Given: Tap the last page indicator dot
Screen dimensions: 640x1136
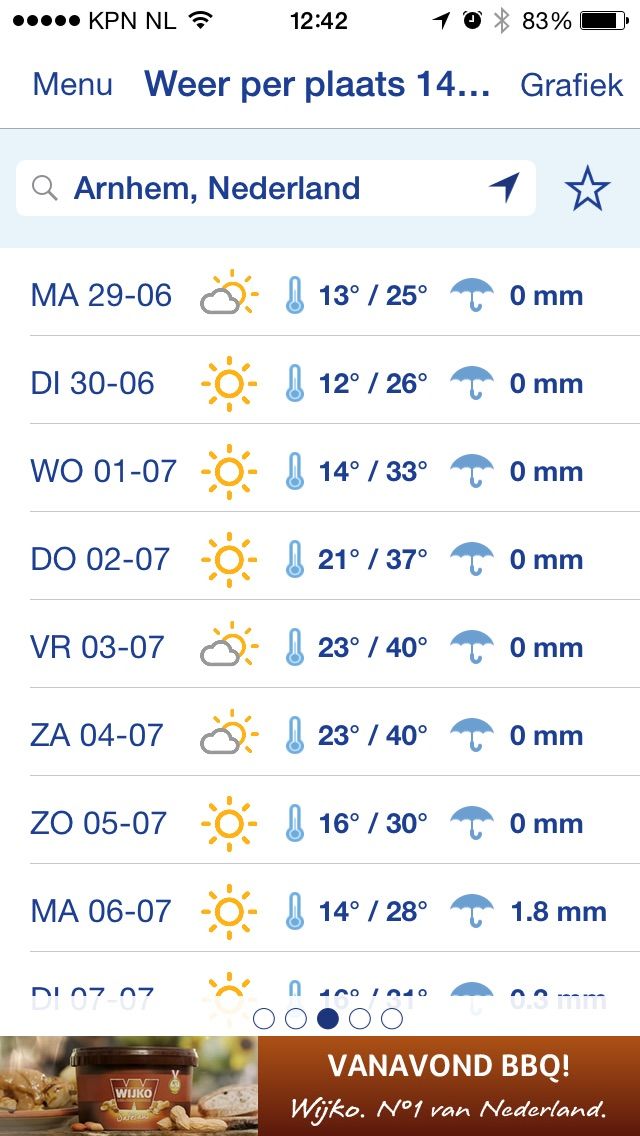Looking at the screenshot, I should pyautogui.click(x=391, y=1019).
